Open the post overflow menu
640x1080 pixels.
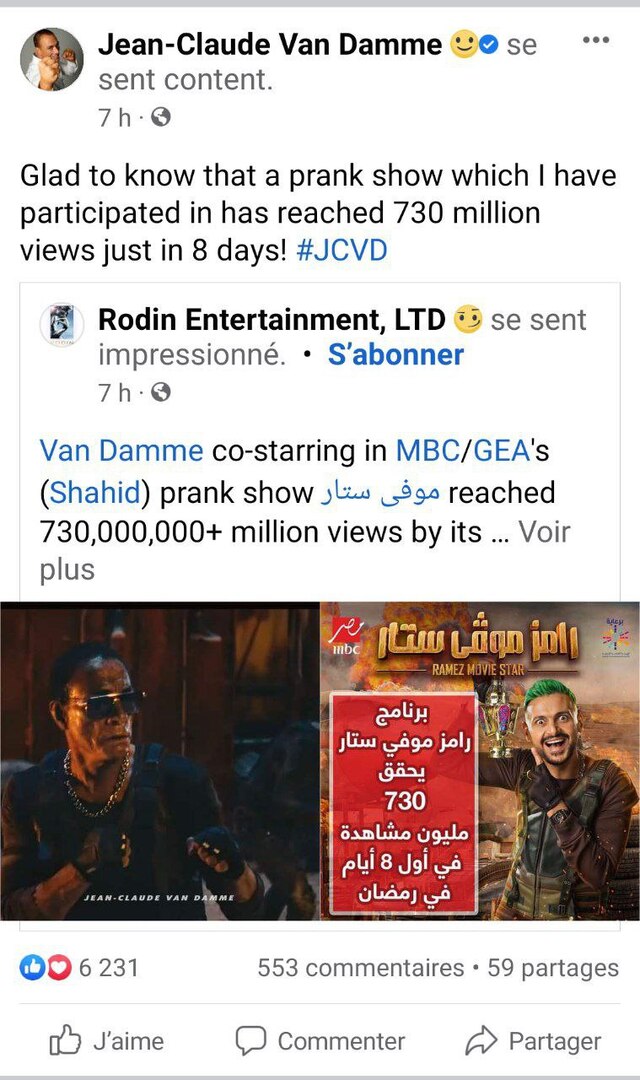595,40
